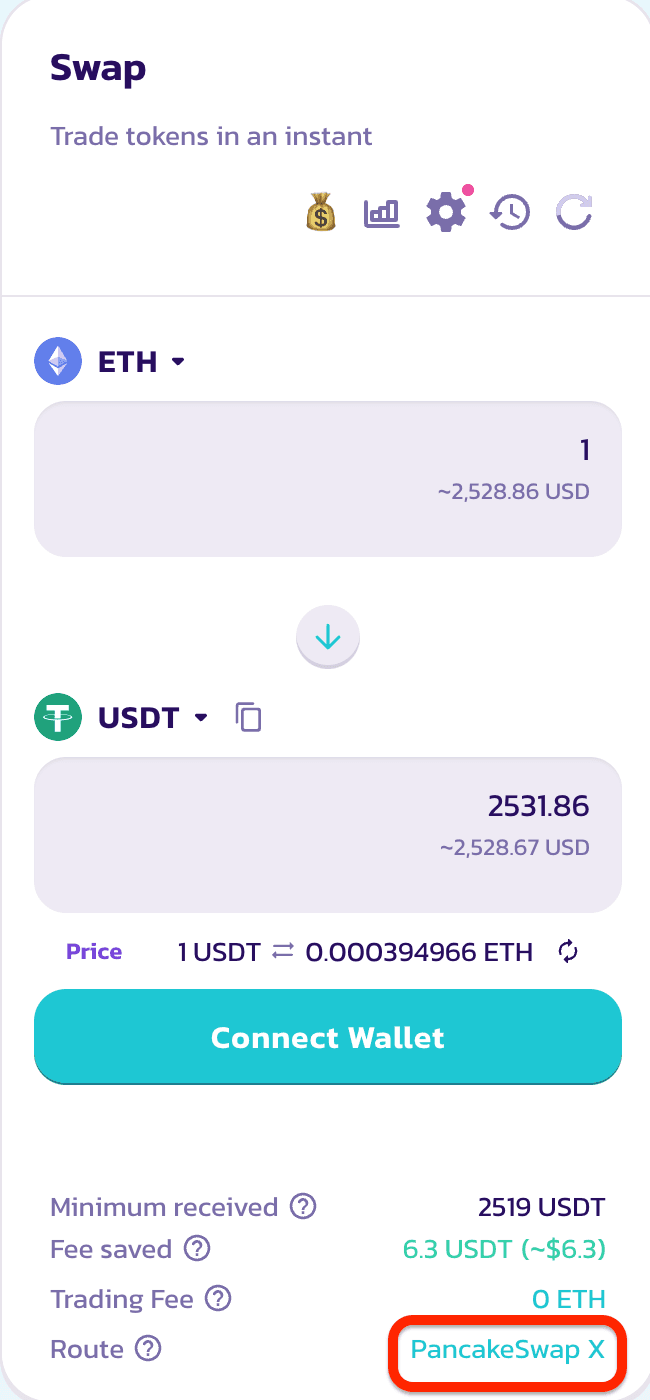
Task: Show Fee saved help tooltip
Action: (x=198, y=1248)
